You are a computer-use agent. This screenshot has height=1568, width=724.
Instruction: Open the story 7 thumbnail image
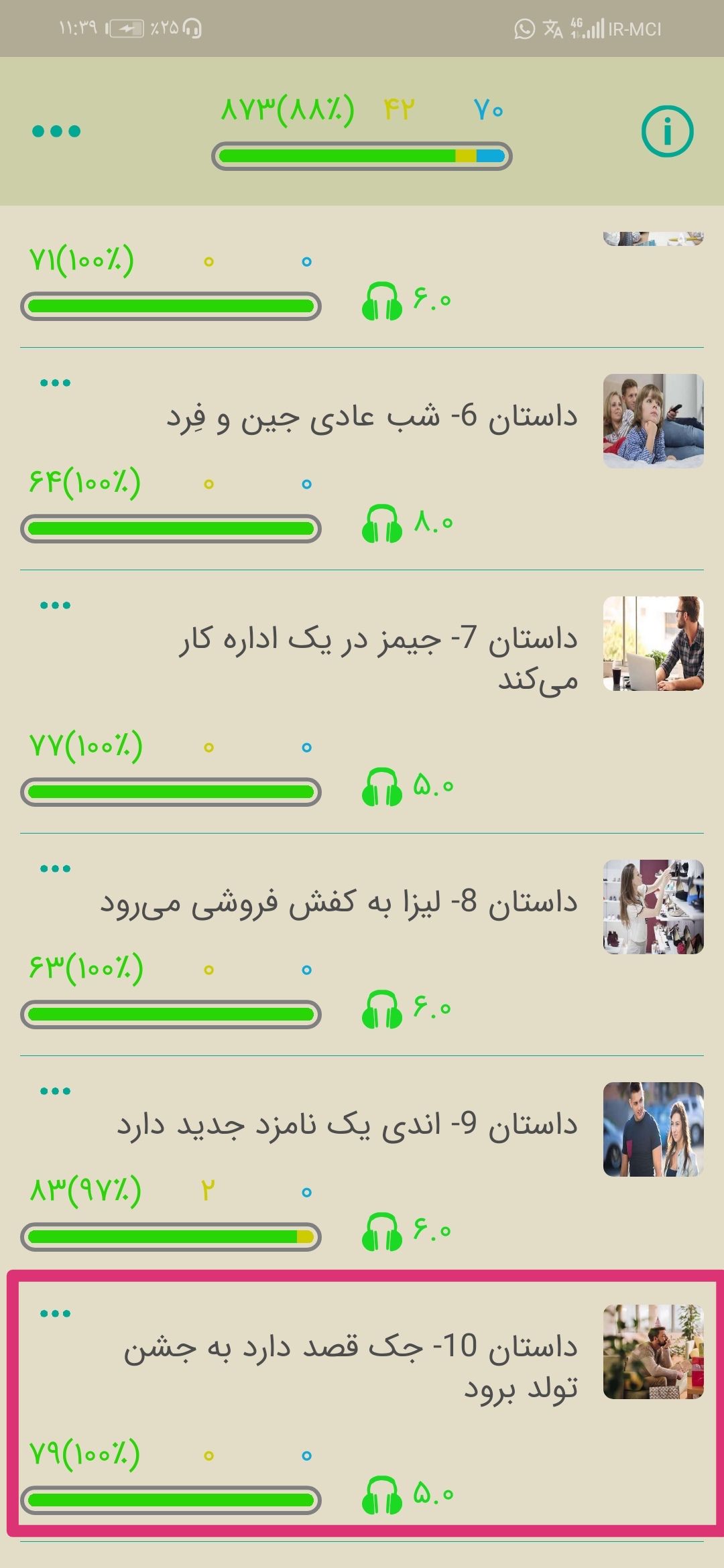(653, 643)
